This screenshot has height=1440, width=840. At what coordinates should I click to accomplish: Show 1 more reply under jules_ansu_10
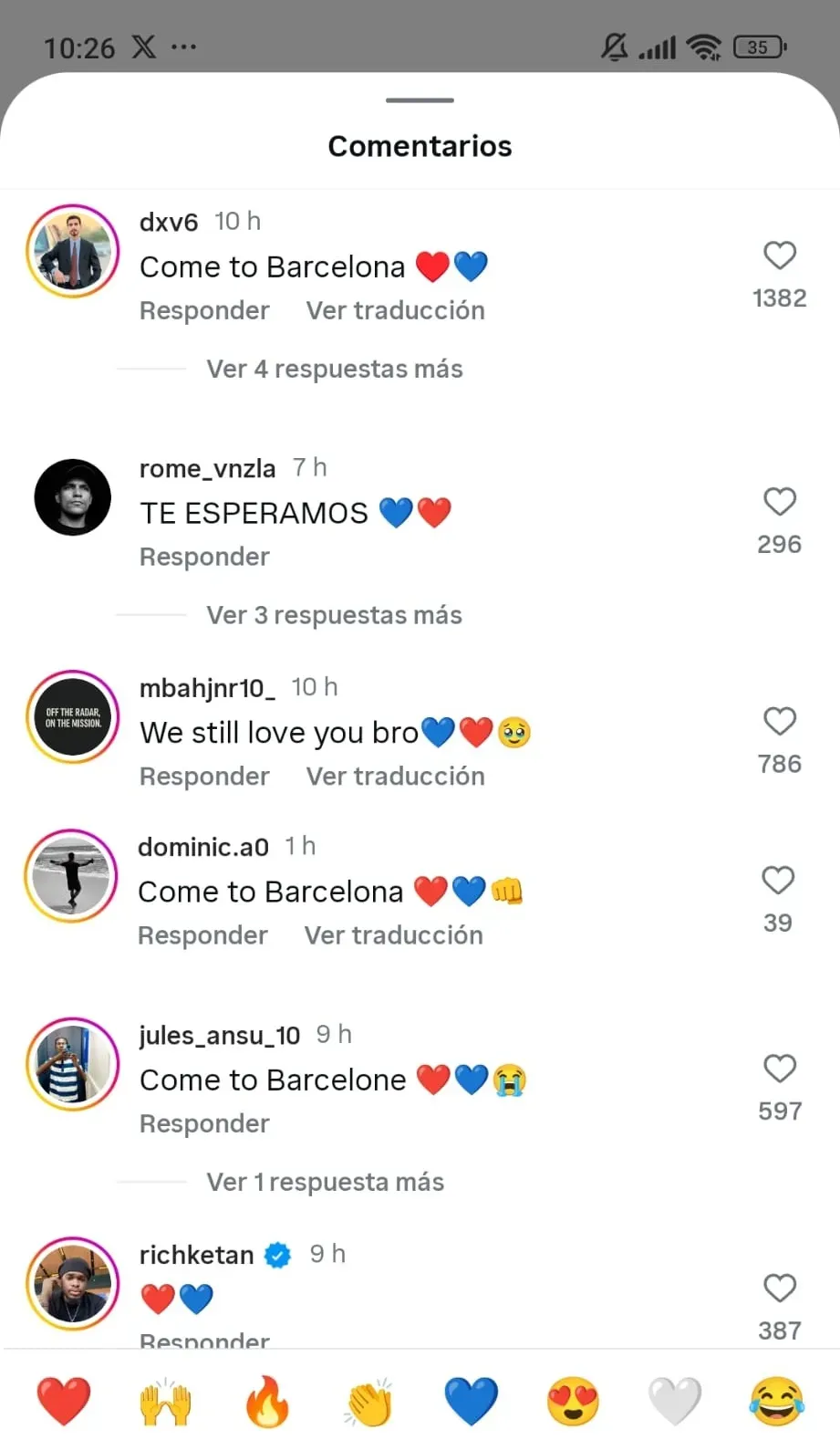[325, 1183]
